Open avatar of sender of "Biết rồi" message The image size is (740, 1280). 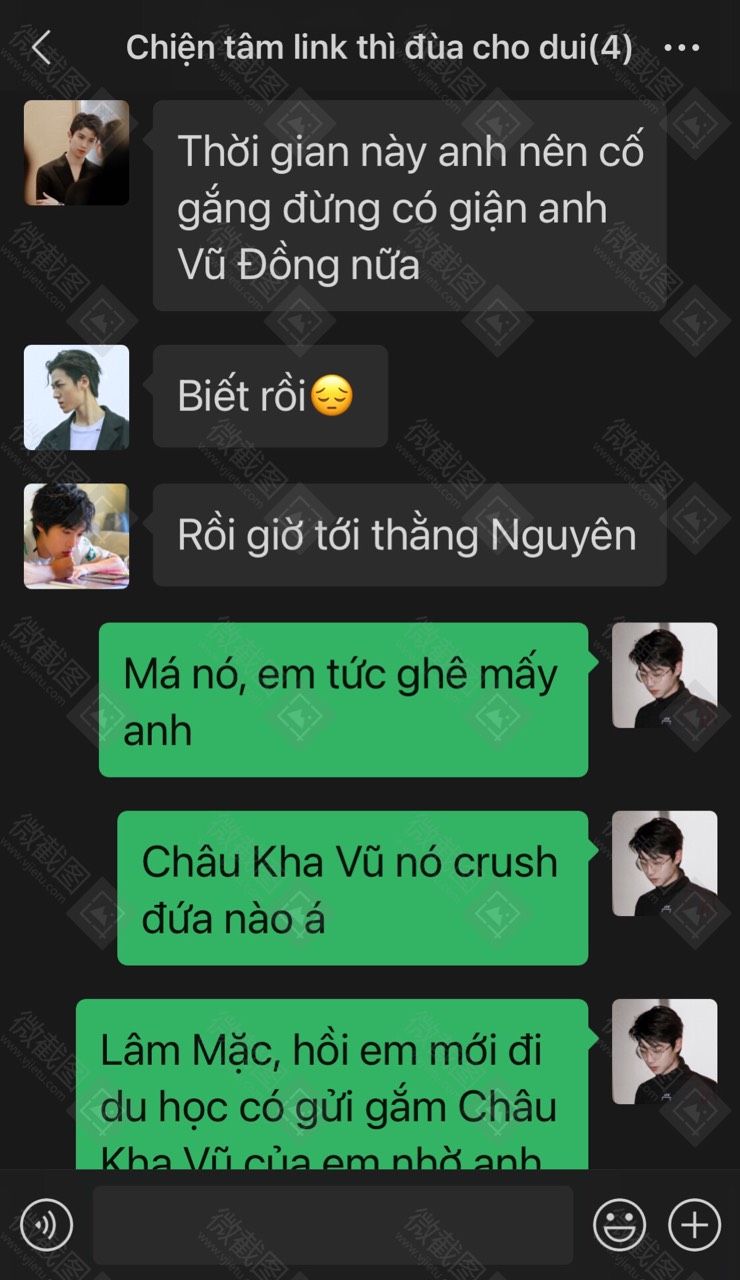tap(76, 397)
